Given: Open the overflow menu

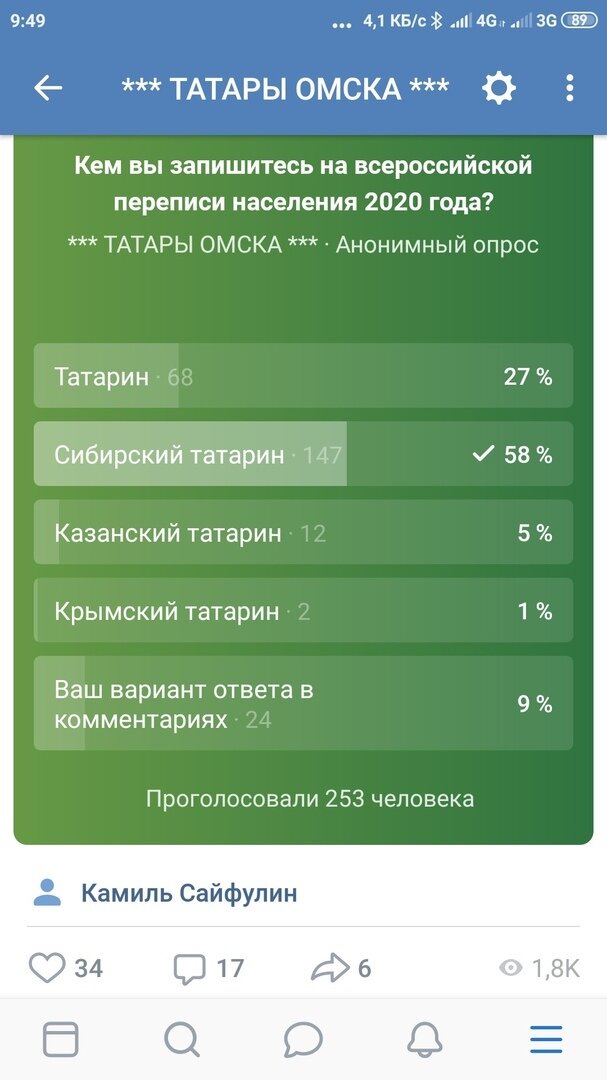Looking at the screenshot, I should [569, 88].
